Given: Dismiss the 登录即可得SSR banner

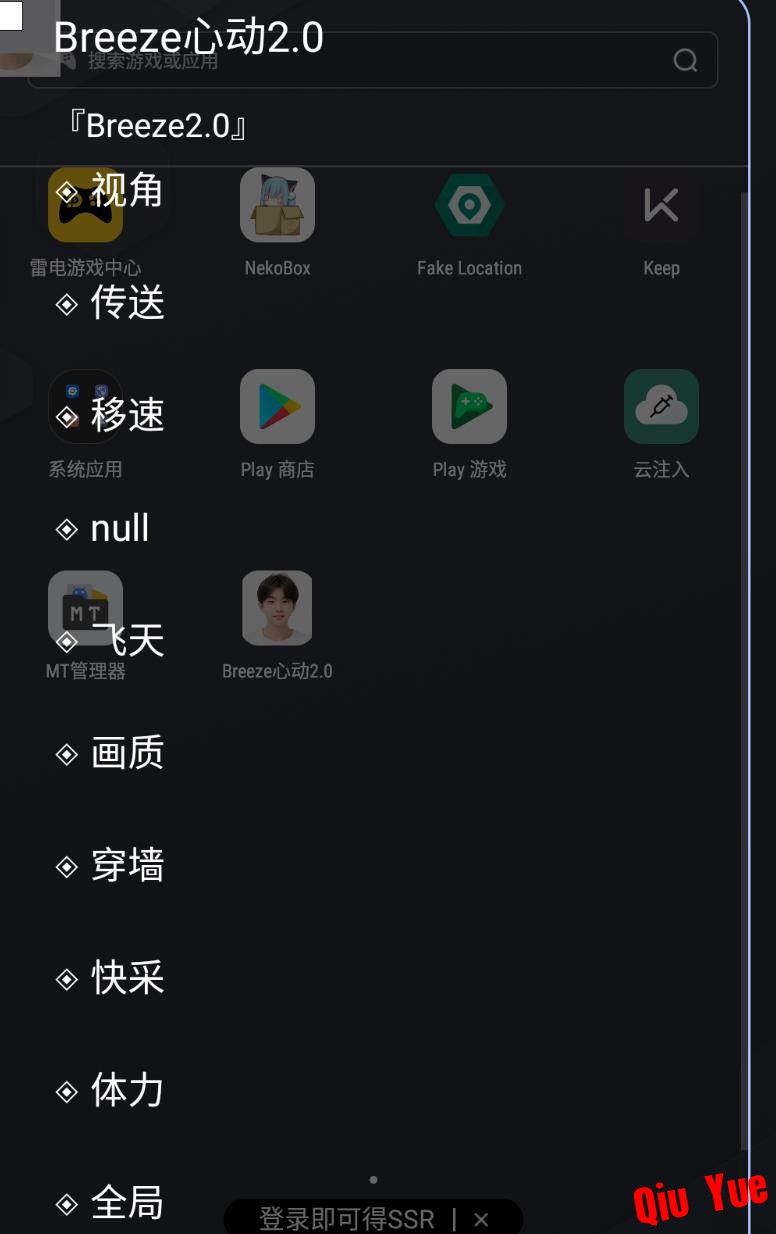Looking at the screenshot, I should pyautogui.click(x=481, y=1219).
